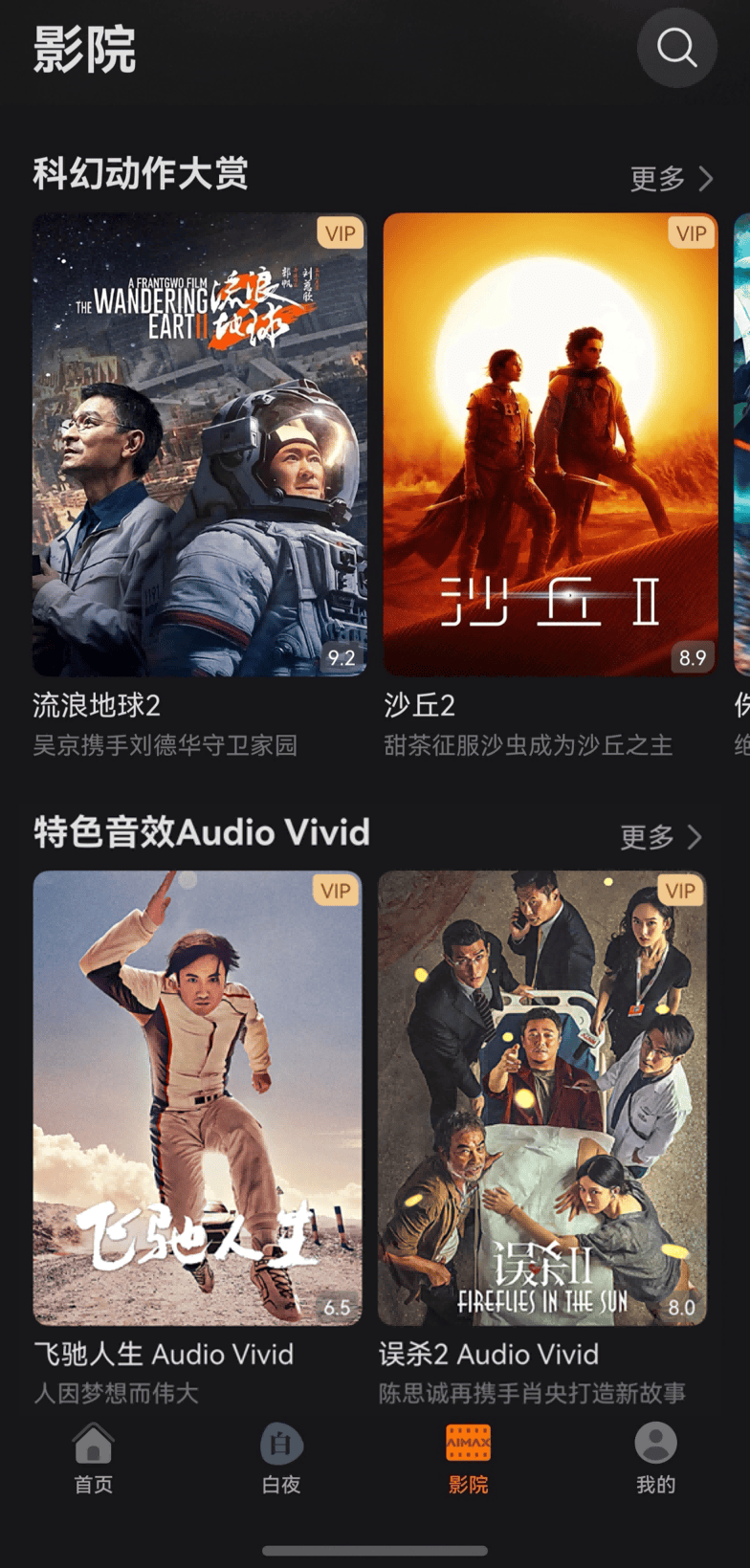This screenshot has width=750, height=1568.
Task: Click the 更多 link beside 科幻动作大赏
Action: pos(656,178)
